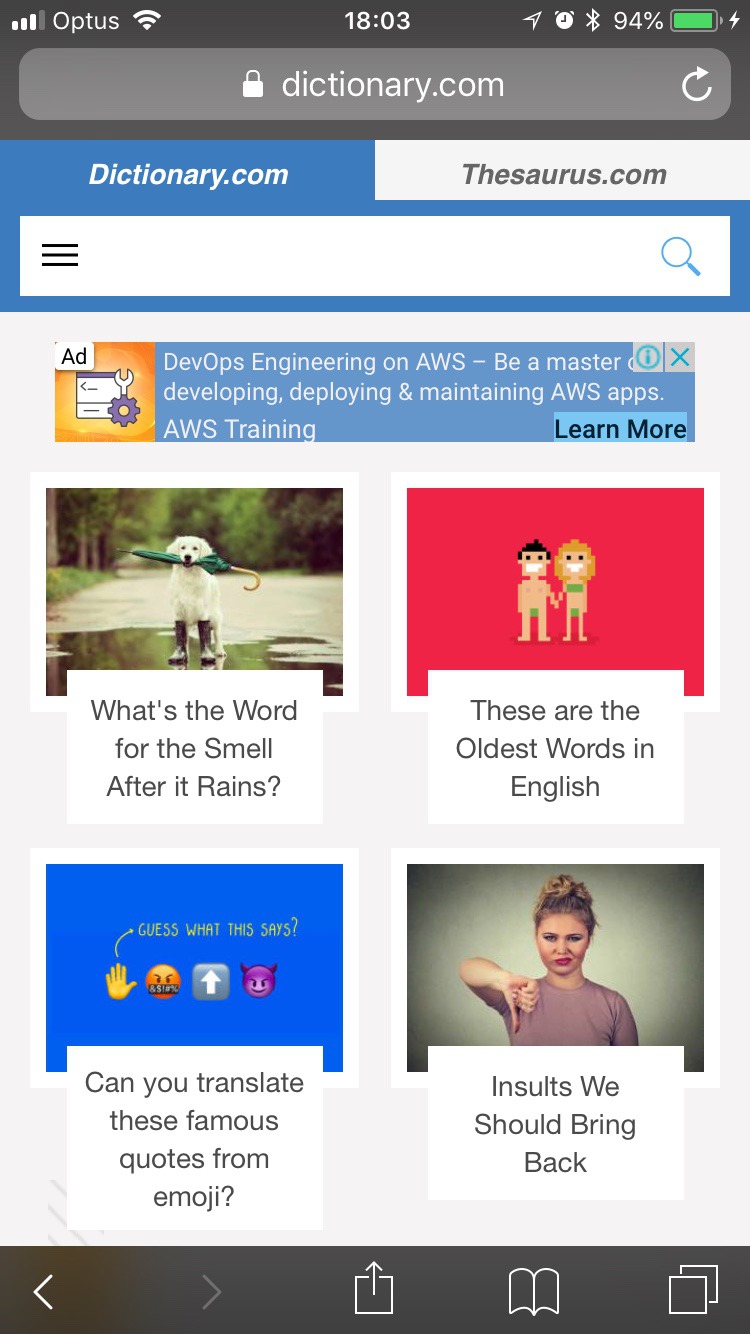
Task: Open Safari bookmarks
Action: click(x=533, y=1292)
